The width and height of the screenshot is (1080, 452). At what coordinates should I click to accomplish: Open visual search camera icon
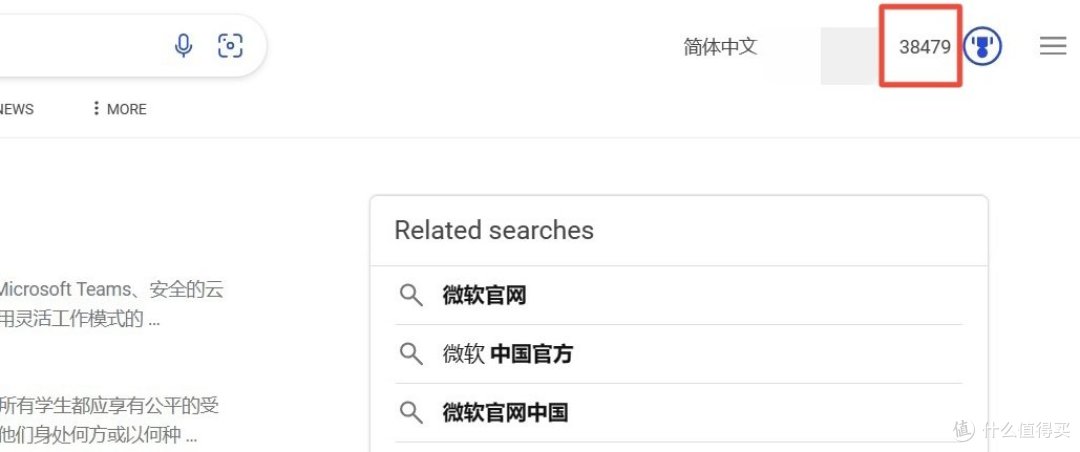(x=230, y=45)
